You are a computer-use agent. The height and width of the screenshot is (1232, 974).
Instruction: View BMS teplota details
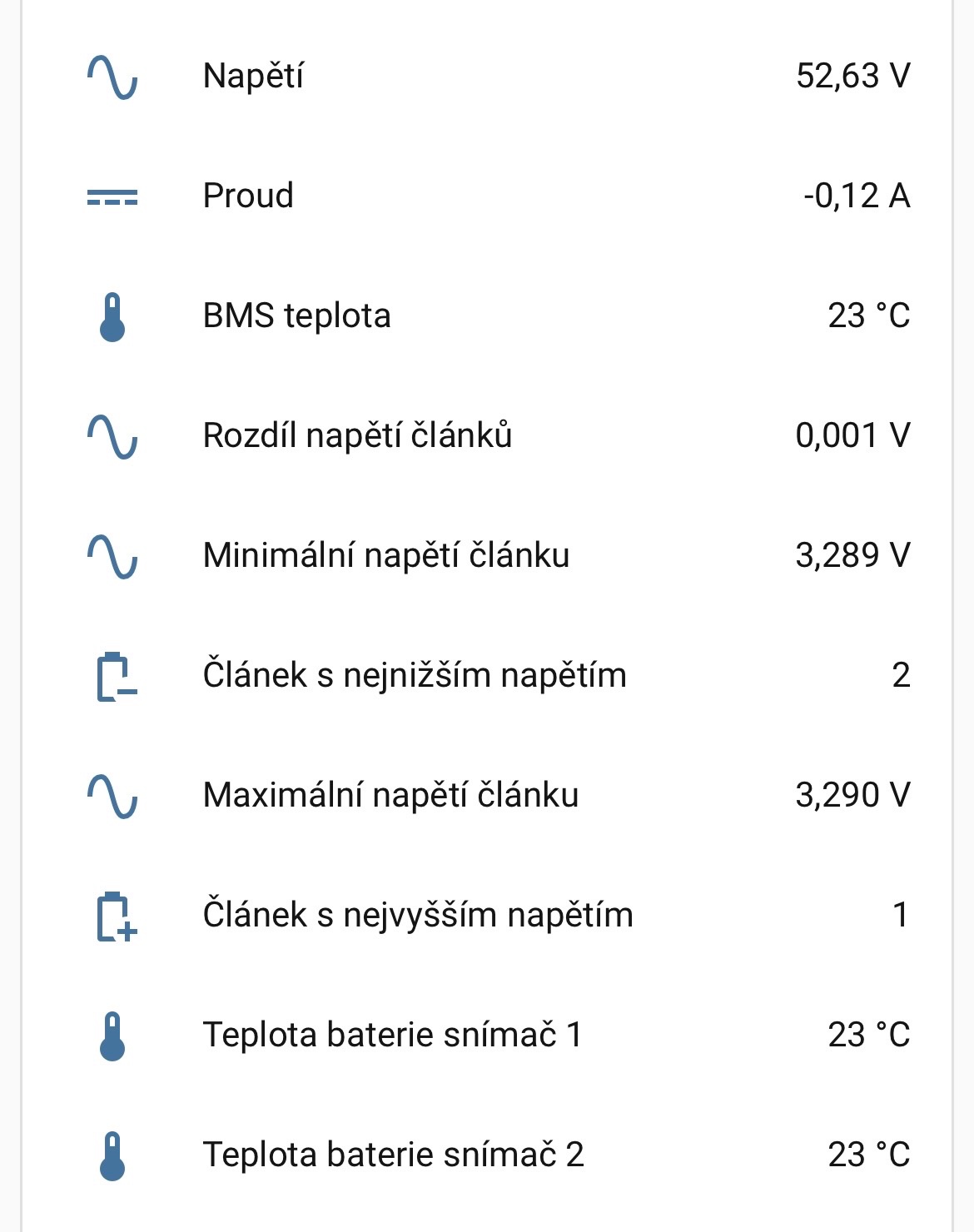click(296, 316)
